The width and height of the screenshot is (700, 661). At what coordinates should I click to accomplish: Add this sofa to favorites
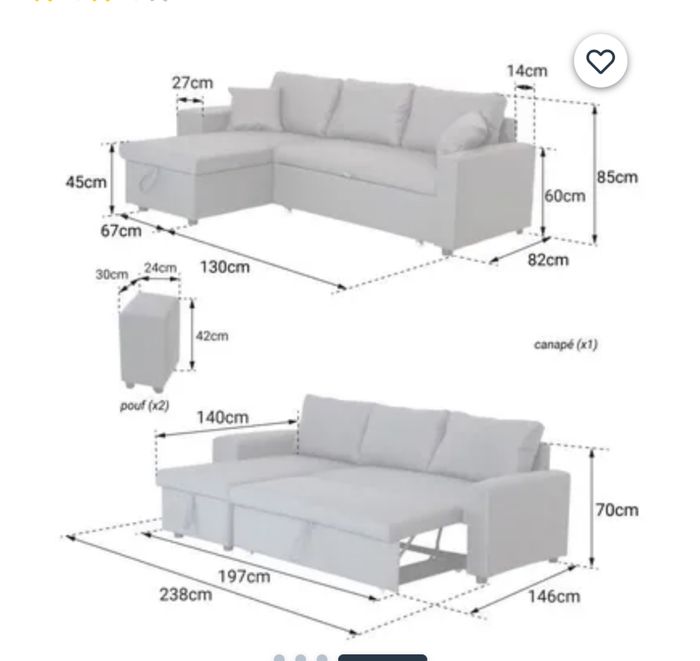click(x=600, y=62)
